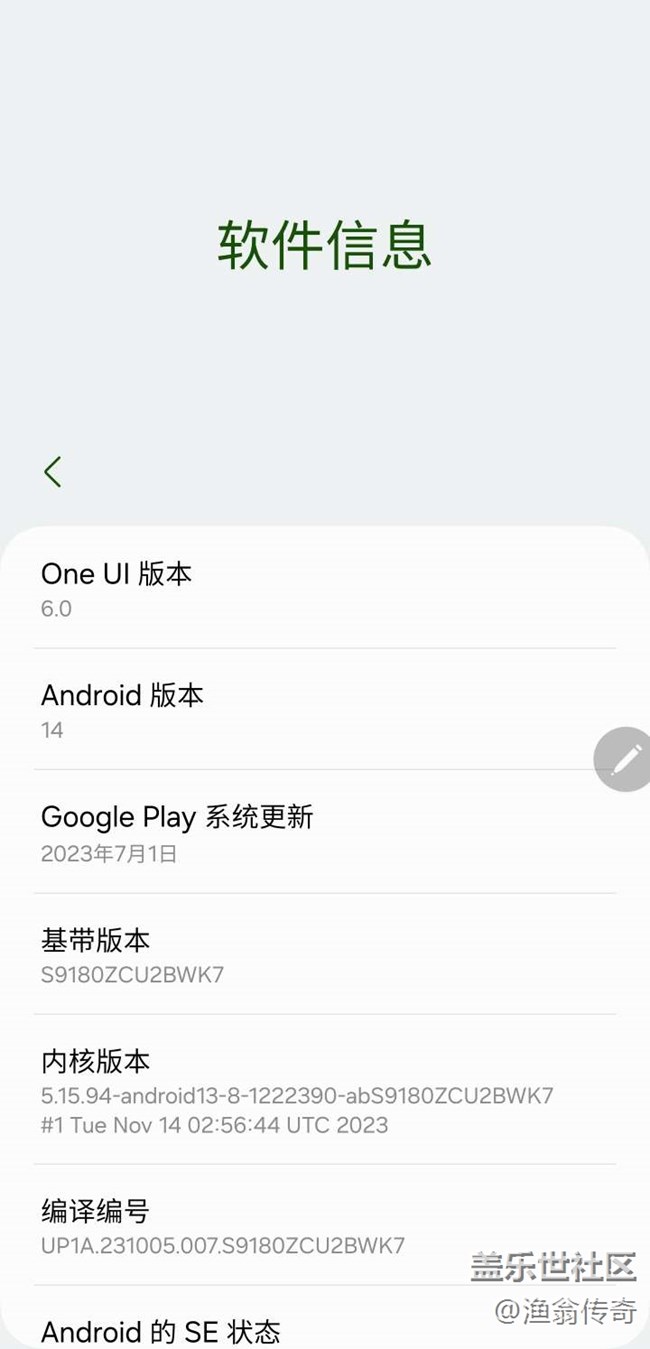
Task: Tap the Android 的 SE 状态 row
Action: pyautogui.click(x=325, y=1318)
